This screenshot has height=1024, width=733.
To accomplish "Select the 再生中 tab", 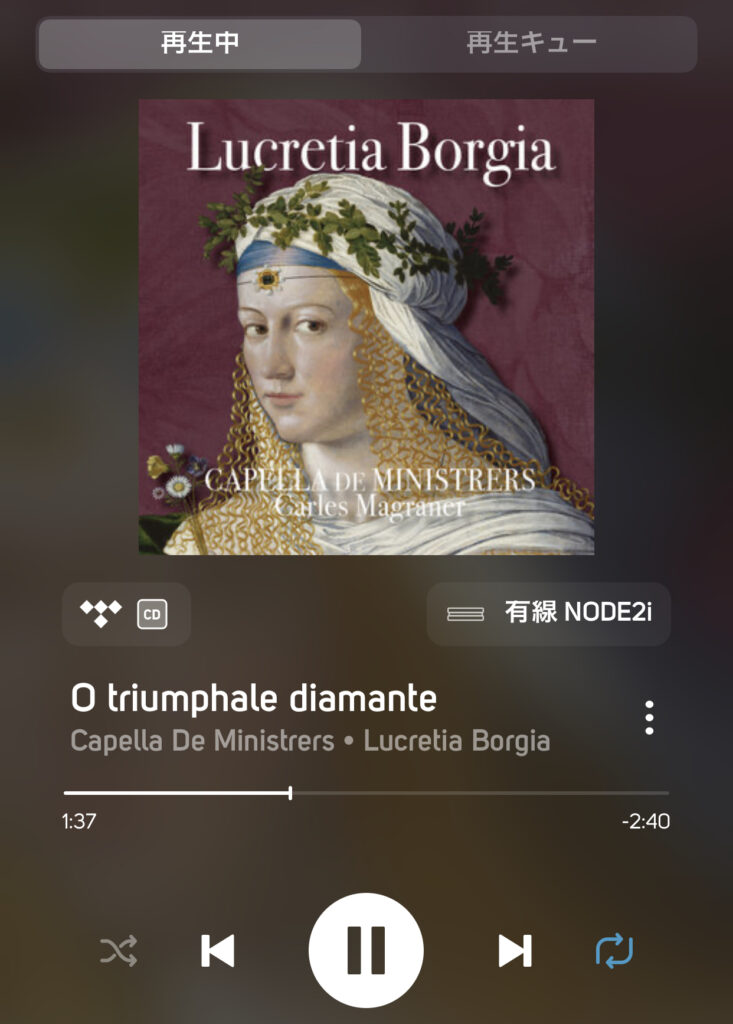I will coord(200,43).
